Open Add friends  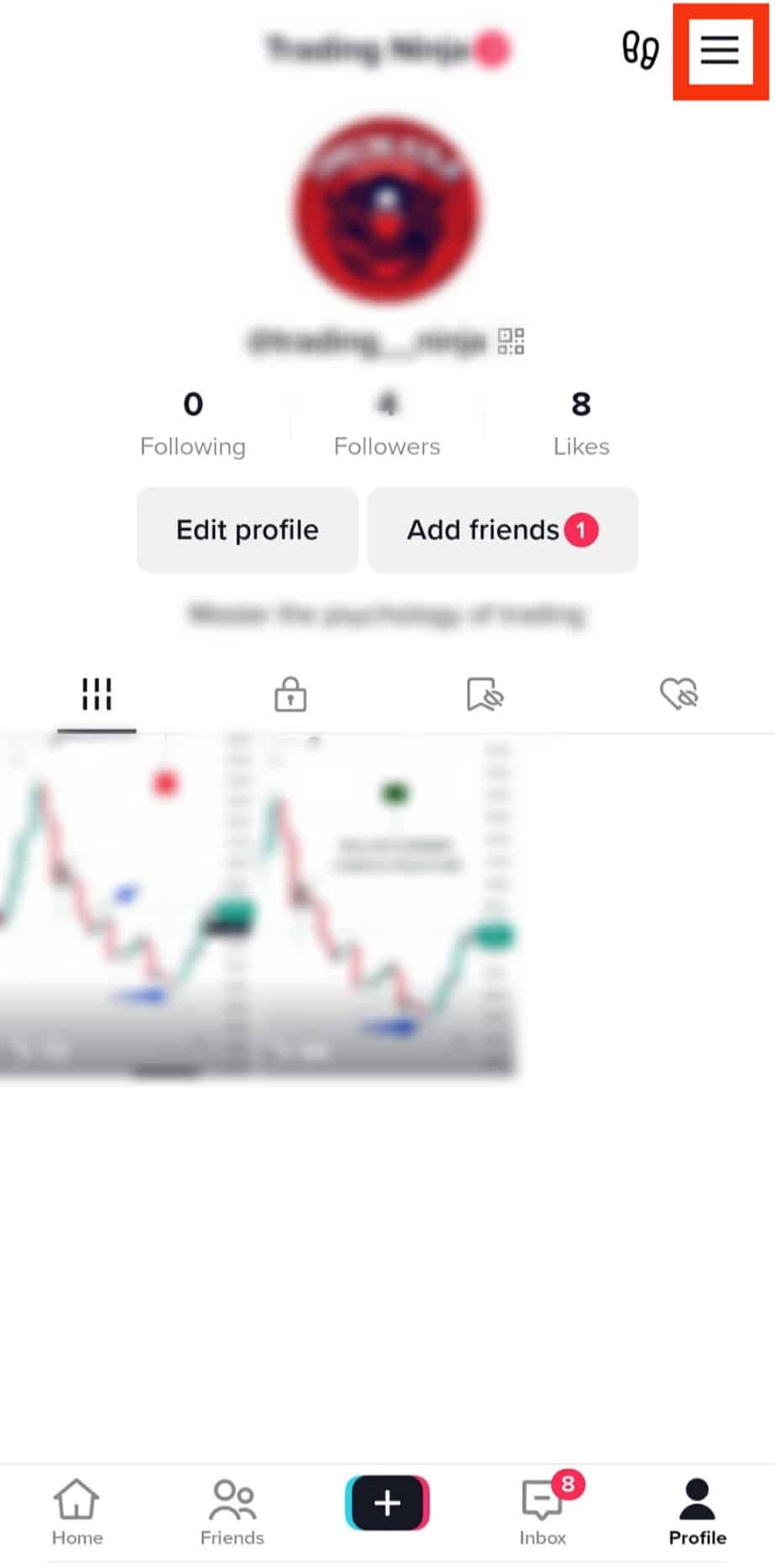tap(502, 530)
